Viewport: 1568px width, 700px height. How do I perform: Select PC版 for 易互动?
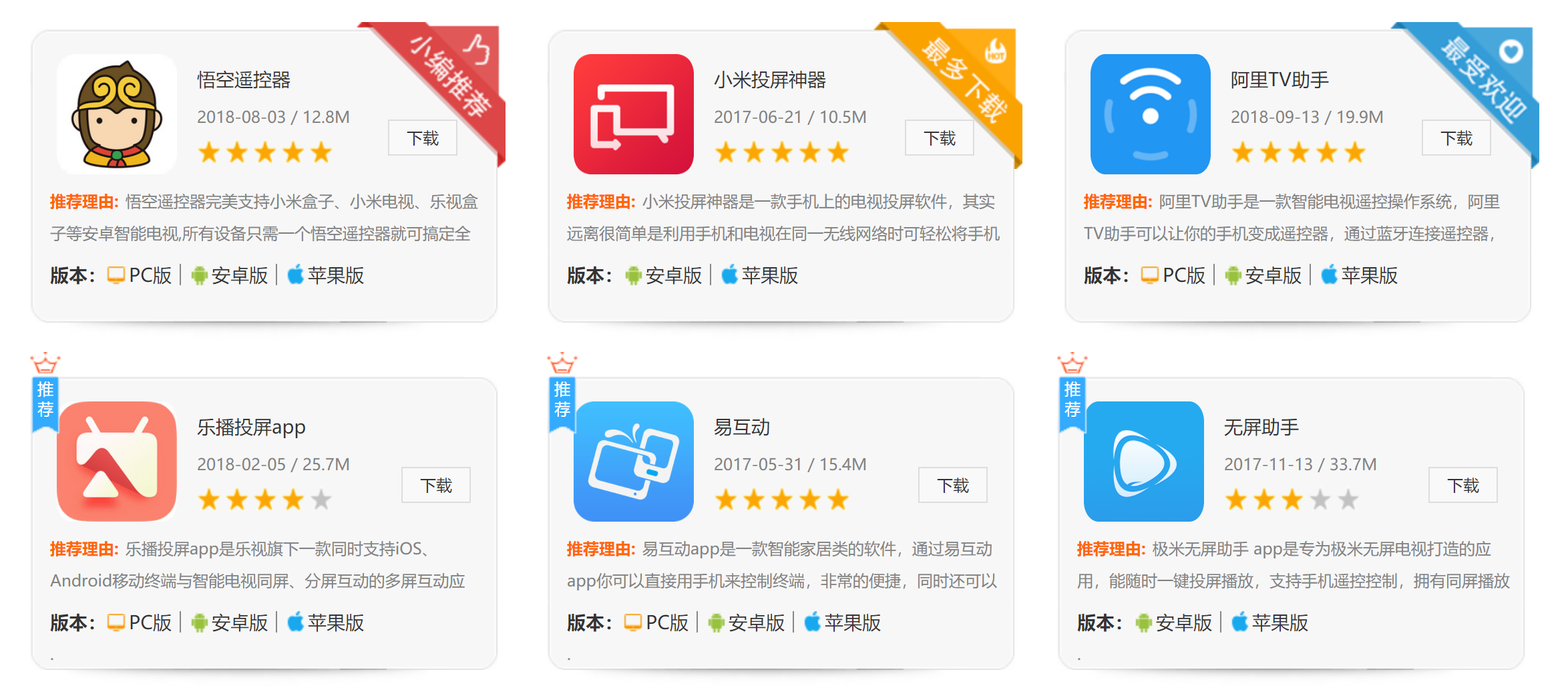657,623
